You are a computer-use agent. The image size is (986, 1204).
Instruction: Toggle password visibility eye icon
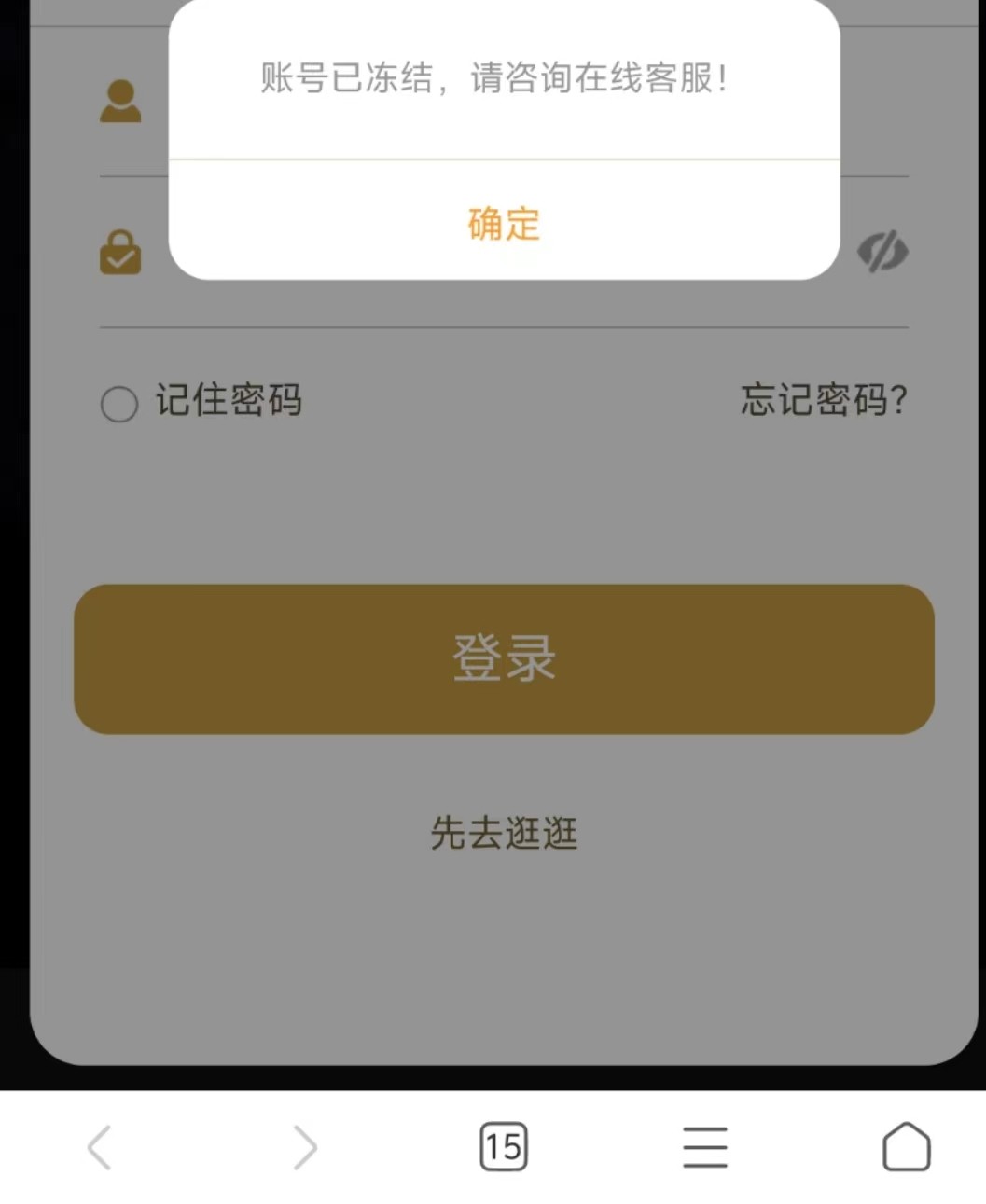tap(882, 252)
